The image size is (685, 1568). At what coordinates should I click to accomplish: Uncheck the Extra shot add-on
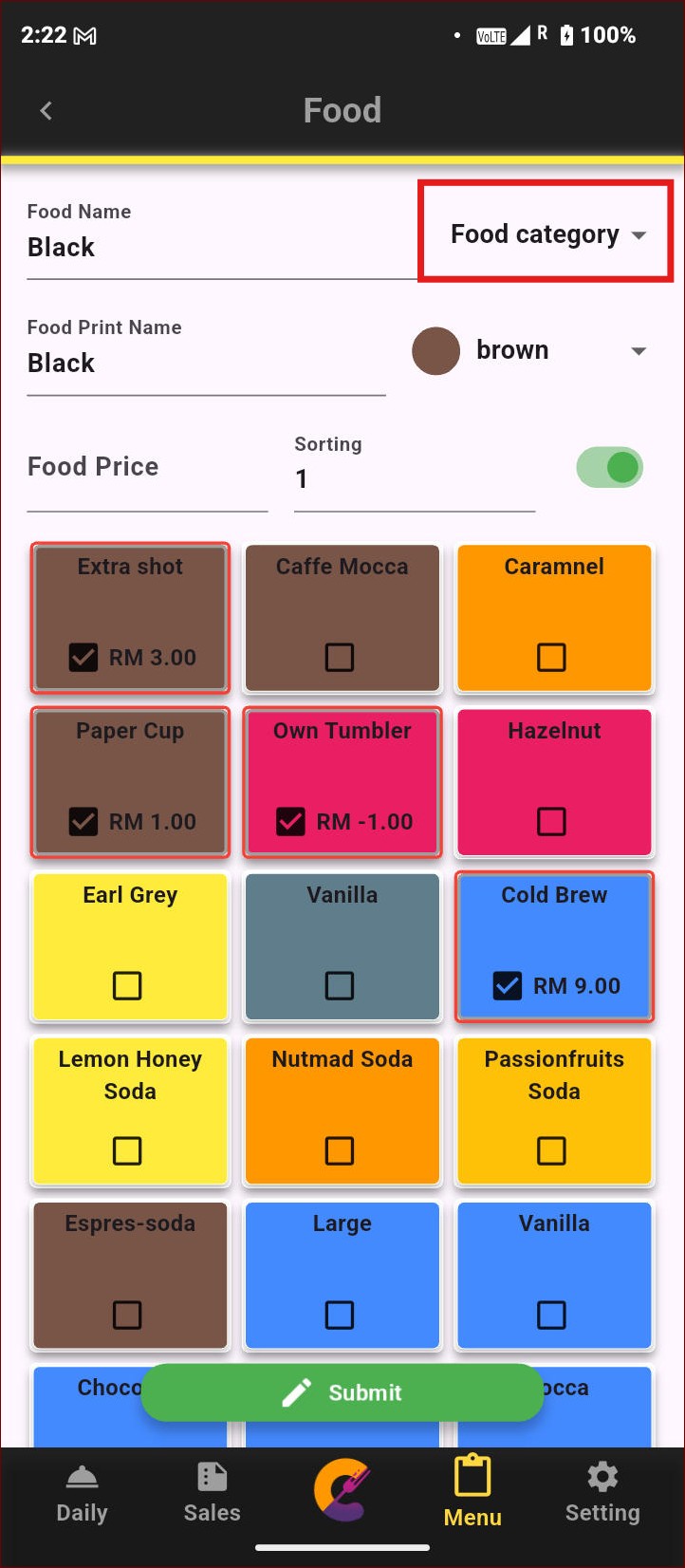pyautogui.click(x=83, y=657)
